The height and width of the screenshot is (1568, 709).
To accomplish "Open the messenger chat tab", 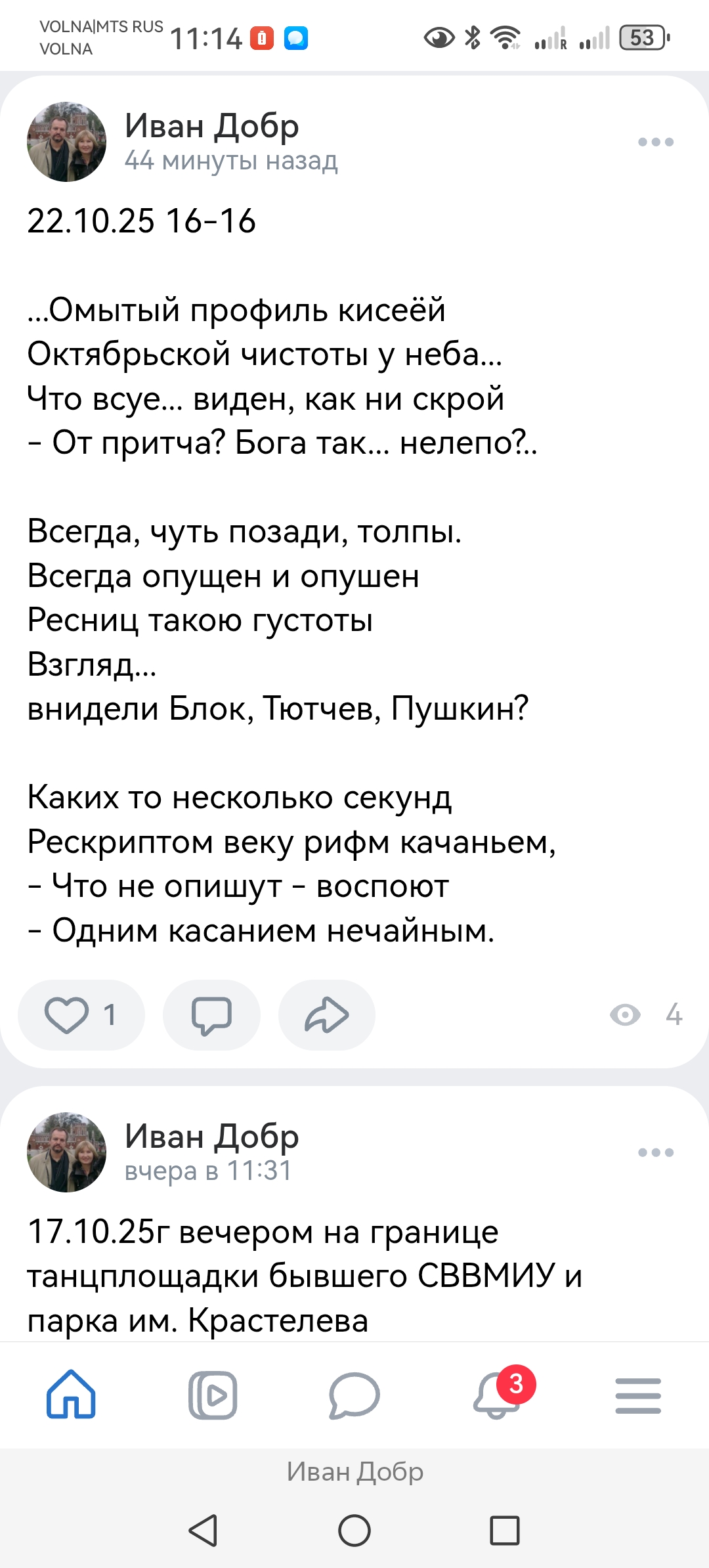I will click(x=354, y=1394).
